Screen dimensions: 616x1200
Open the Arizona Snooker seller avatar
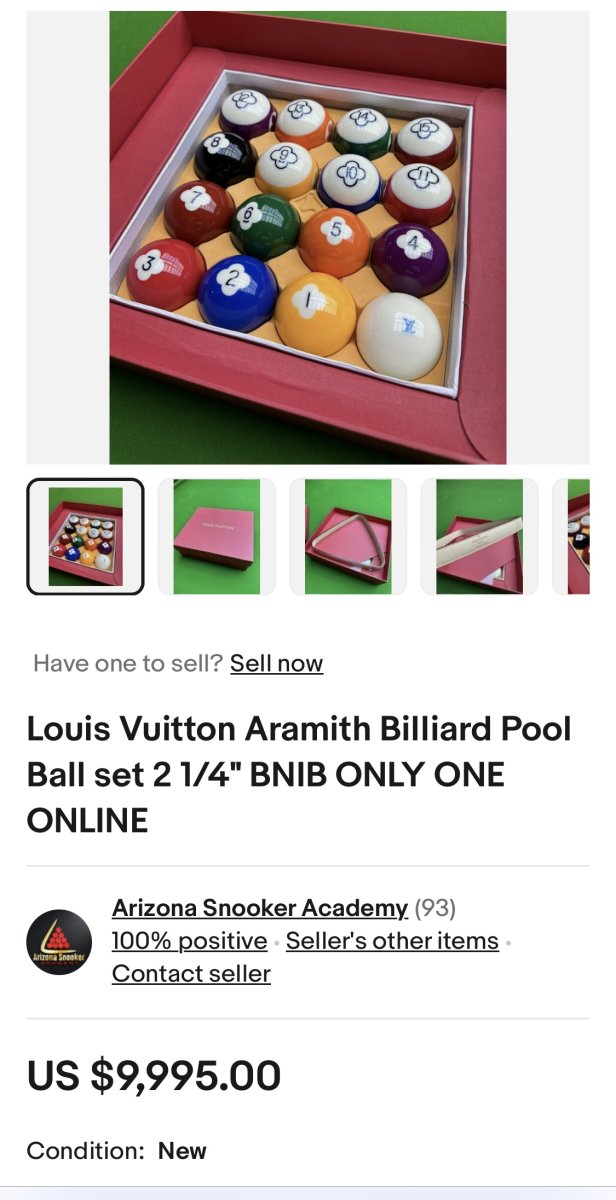[59, 942]
